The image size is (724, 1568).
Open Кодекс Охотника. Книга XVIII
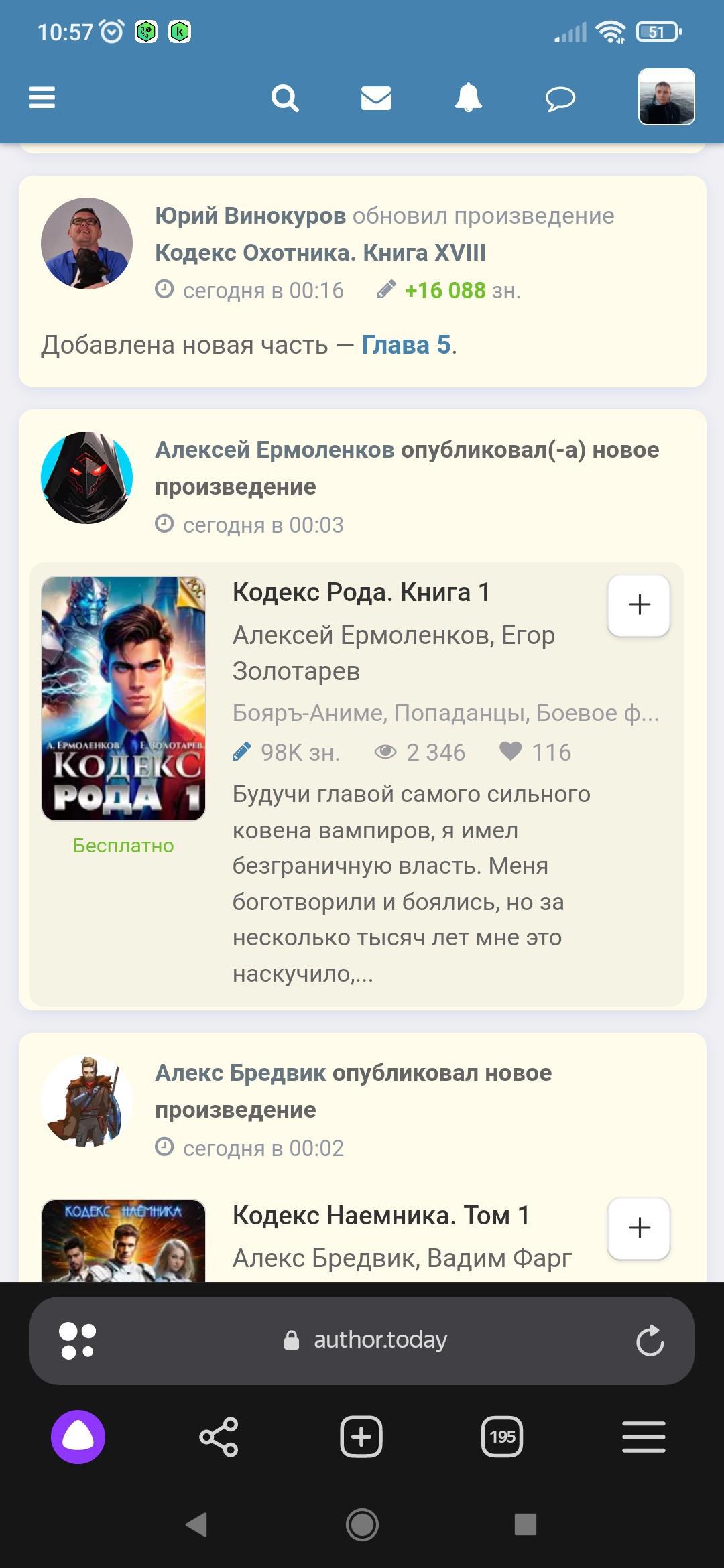click(320, 253)
